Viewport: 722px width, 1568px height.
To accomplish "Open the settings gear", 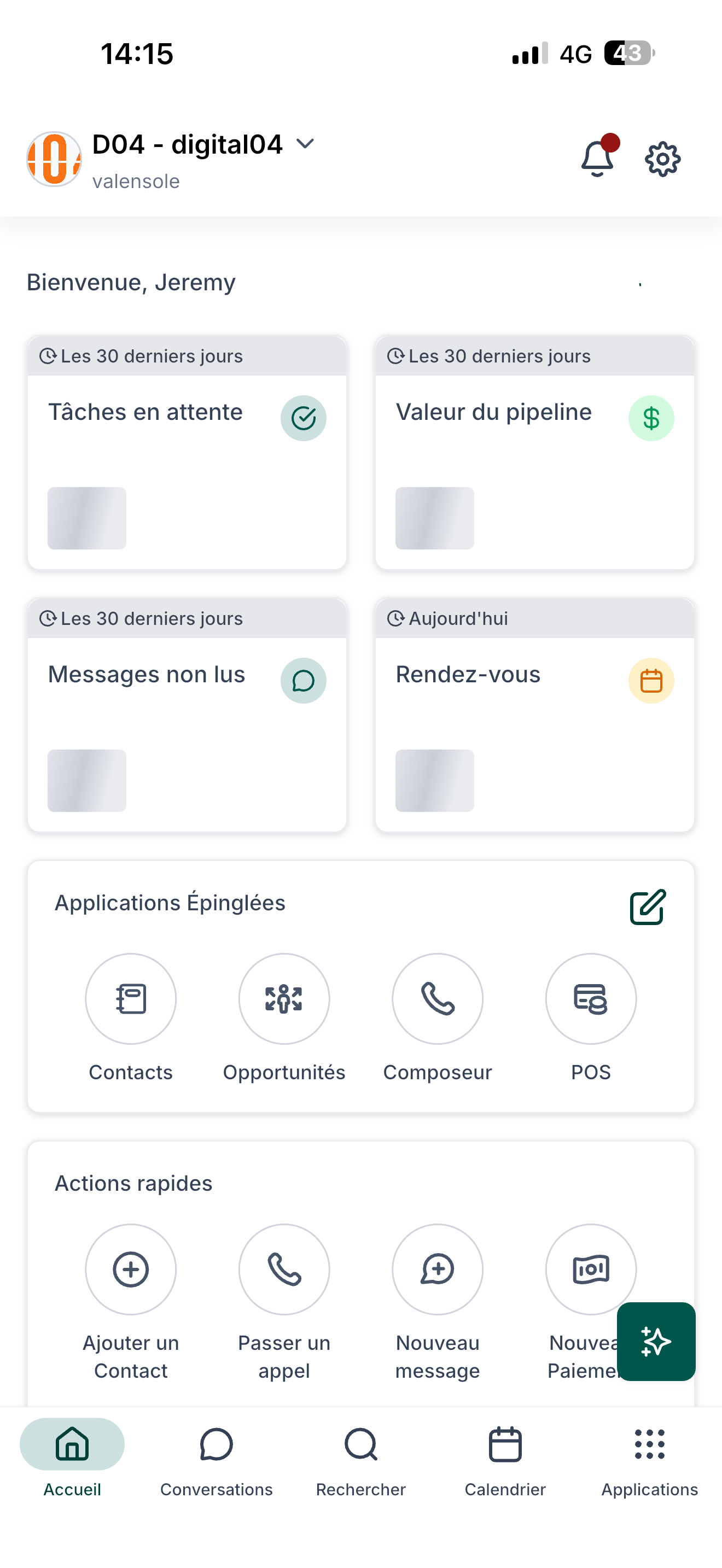I will (662, 160).
